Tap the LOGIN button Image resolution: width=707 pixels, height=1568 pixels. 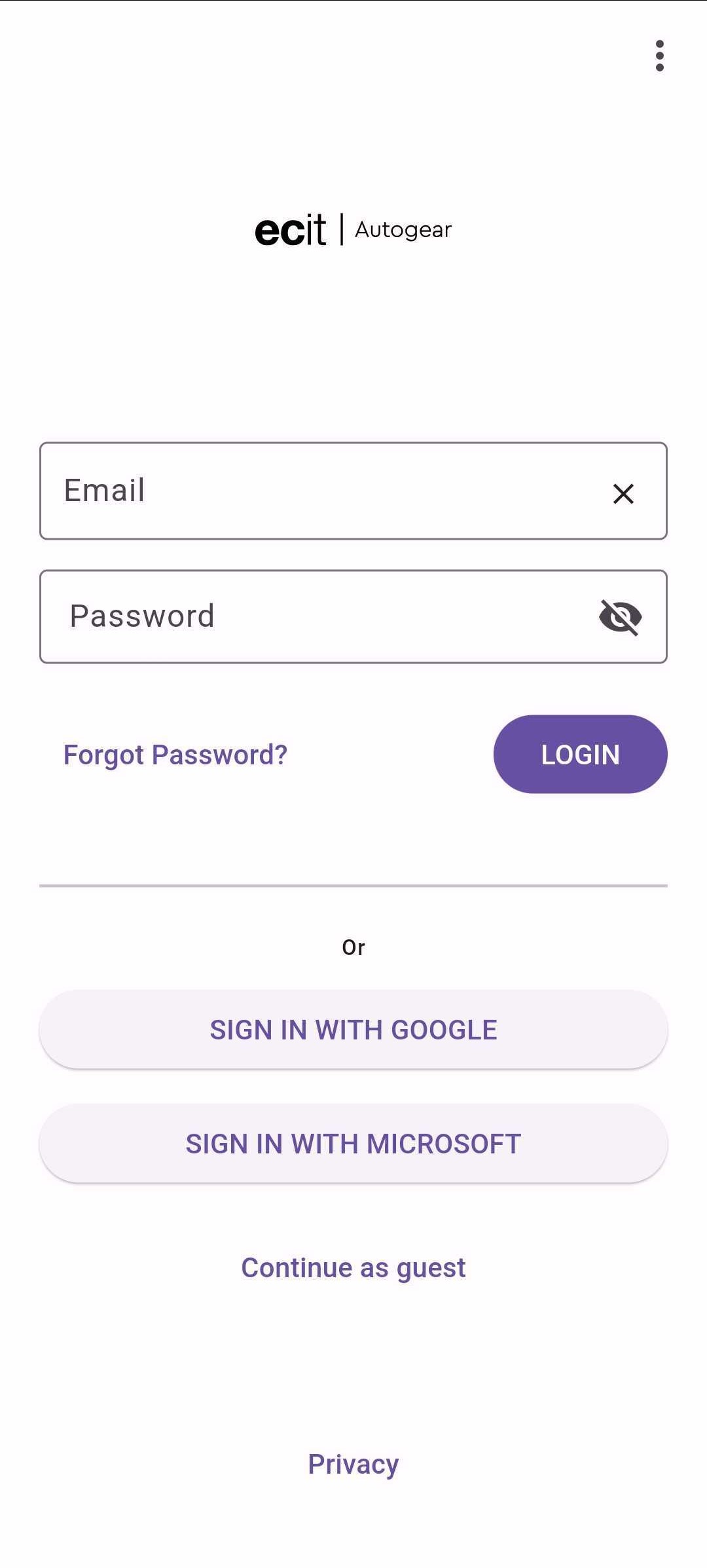coord(580,754)
